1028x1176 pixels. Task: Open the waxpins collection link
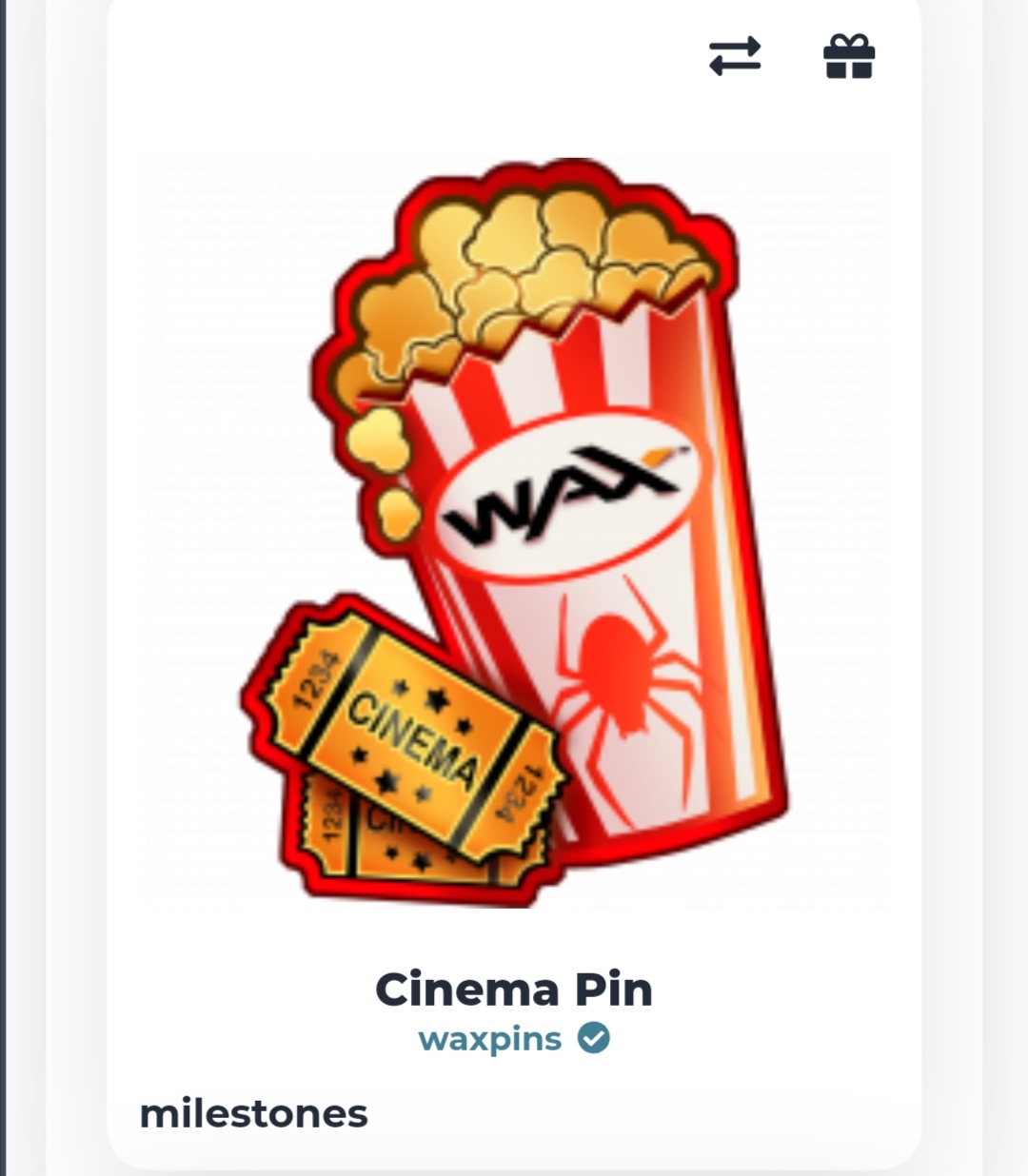tap(490, 1038)
